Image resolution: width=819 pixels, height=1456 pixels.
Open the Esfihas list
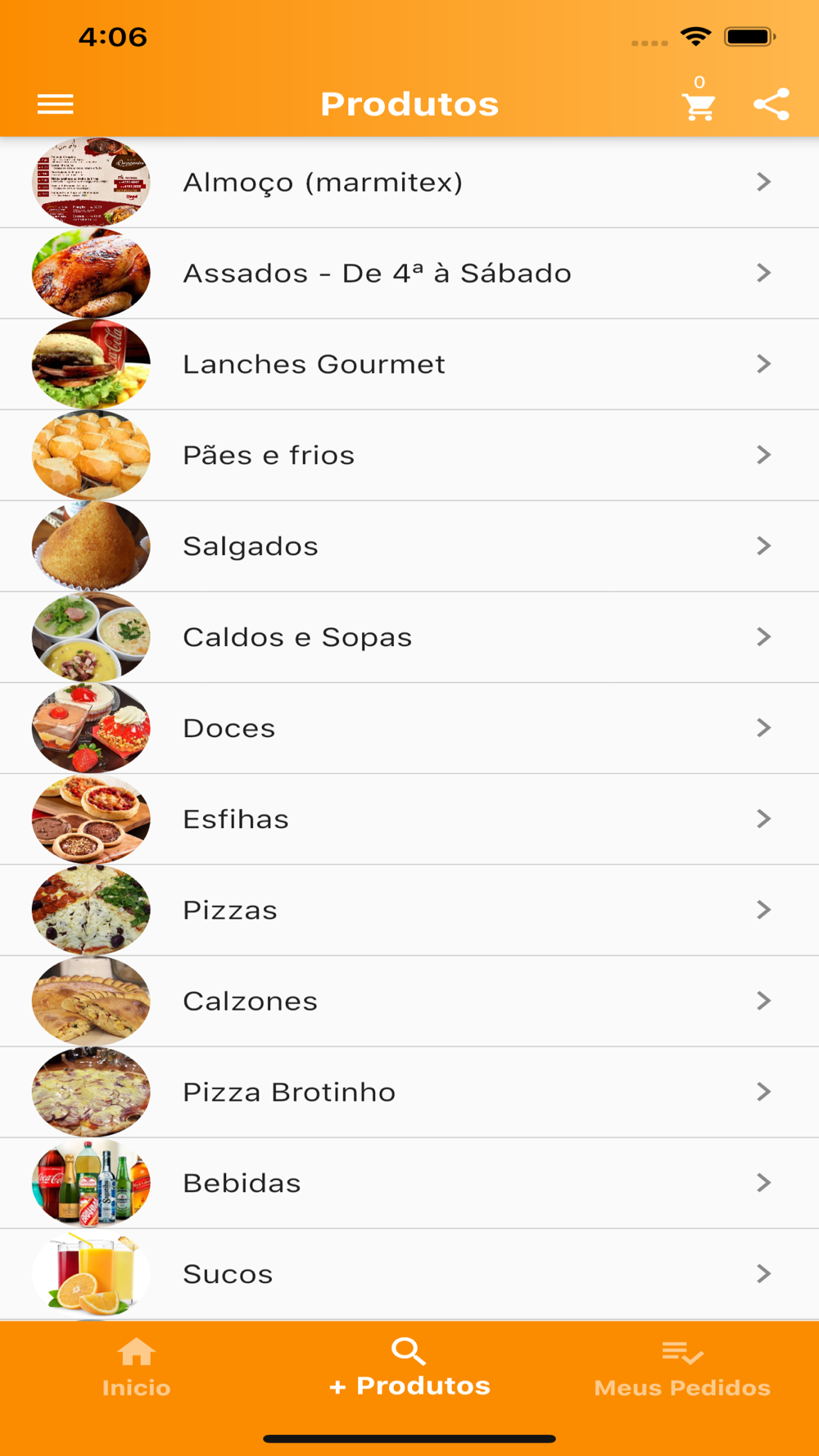pyautogui.click(x=409, y=818)
